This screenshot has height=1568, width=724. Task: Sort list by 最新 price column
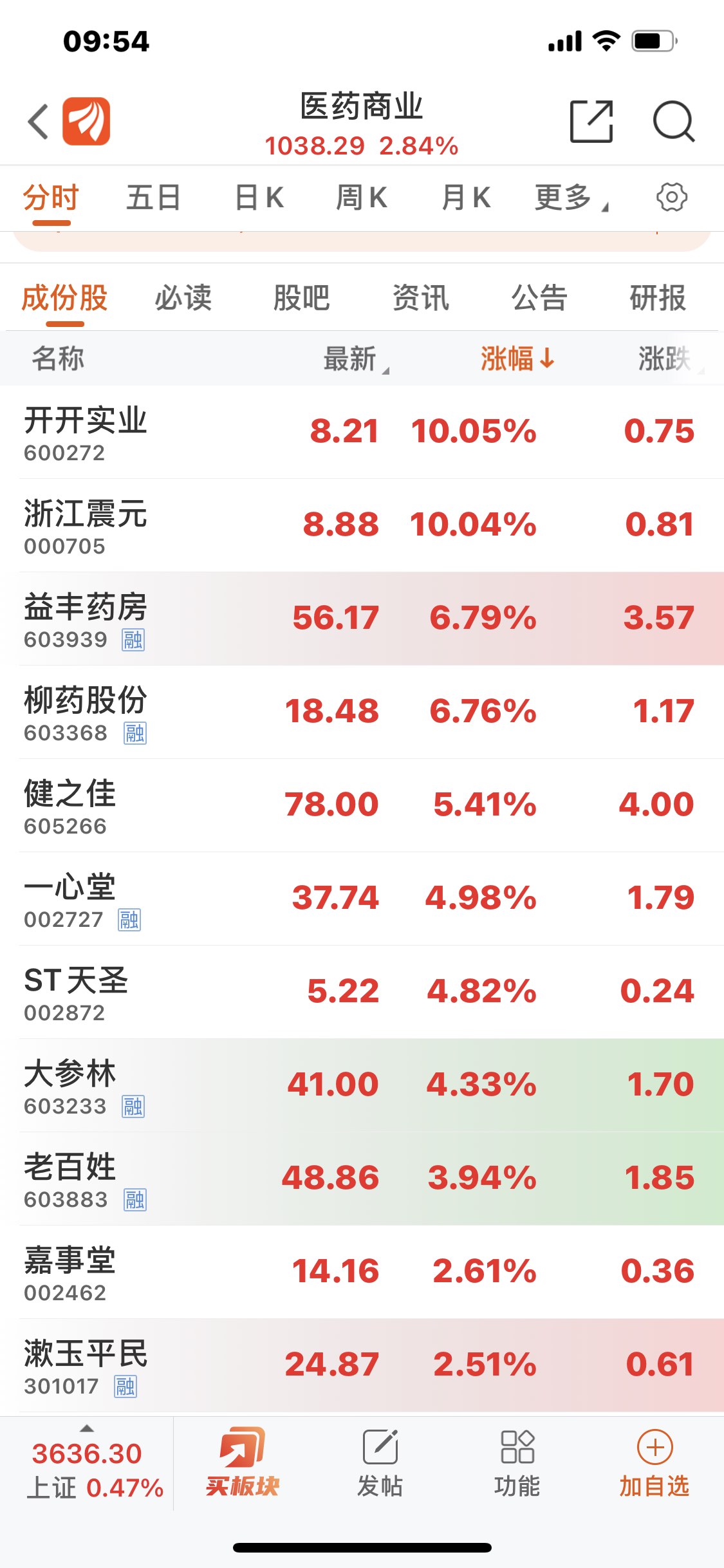356,359
